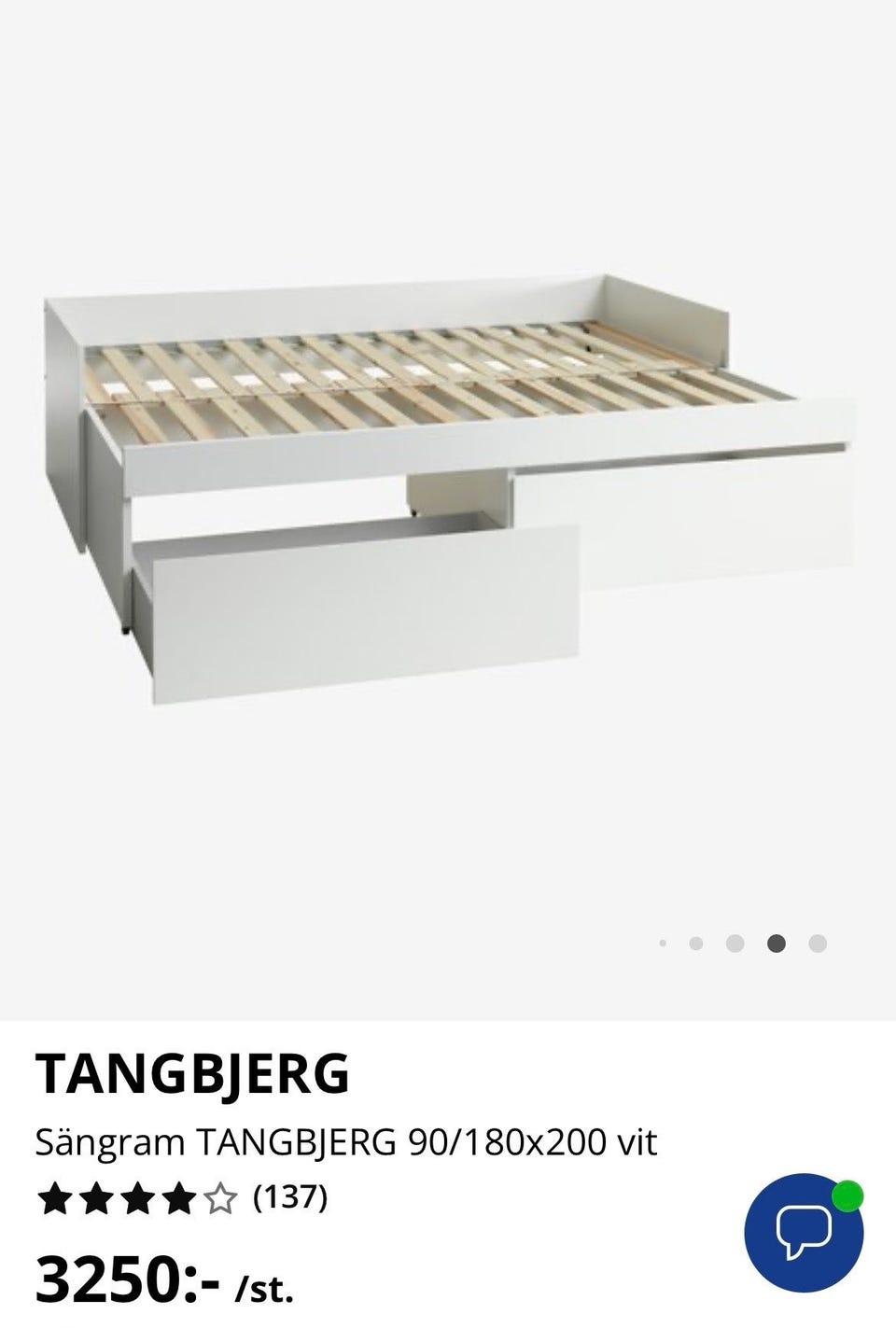Viewport: 896px width, 1328px height.
Task: Select the last carousel dot
Action: click(x=816, y=944)
